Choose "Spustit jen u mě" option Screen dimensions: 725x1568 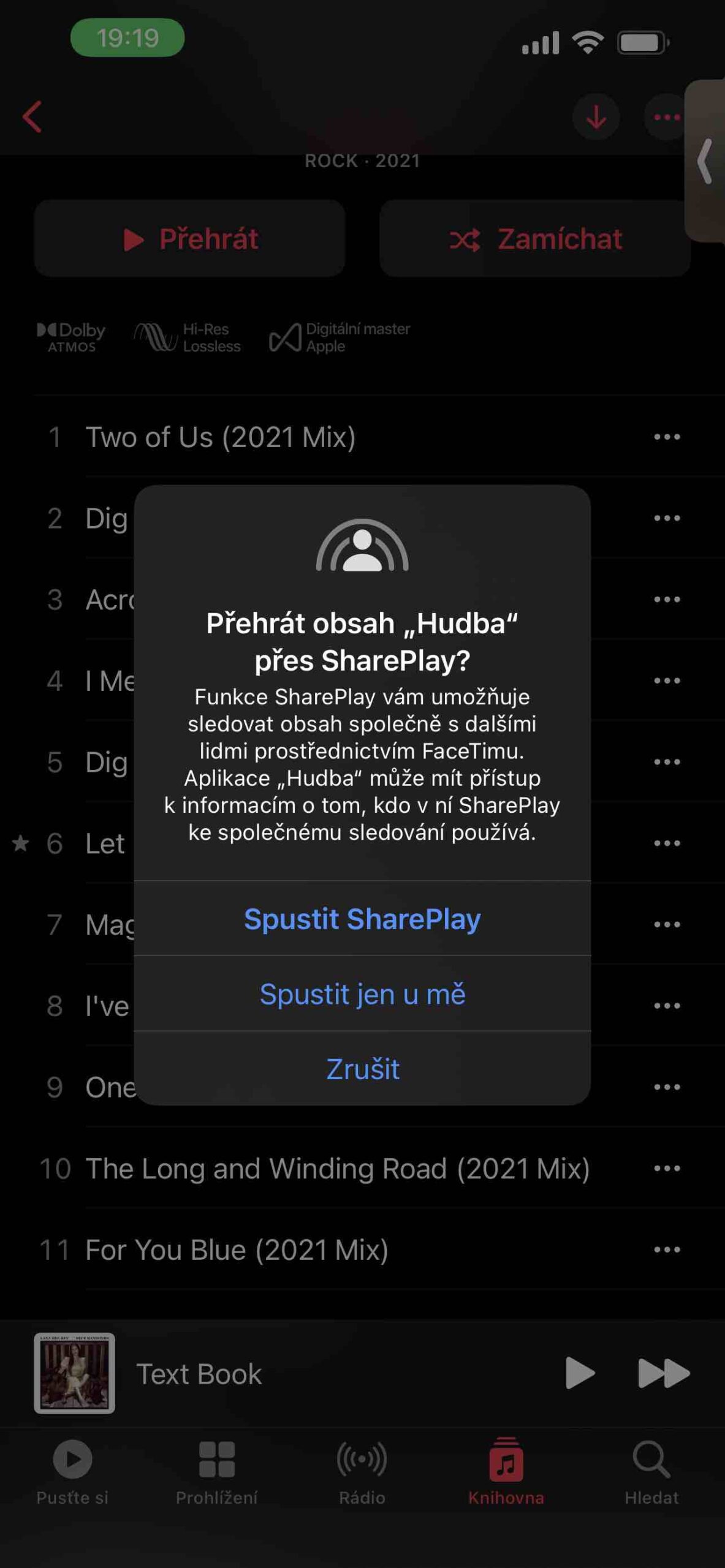click(x=362, y=993)
